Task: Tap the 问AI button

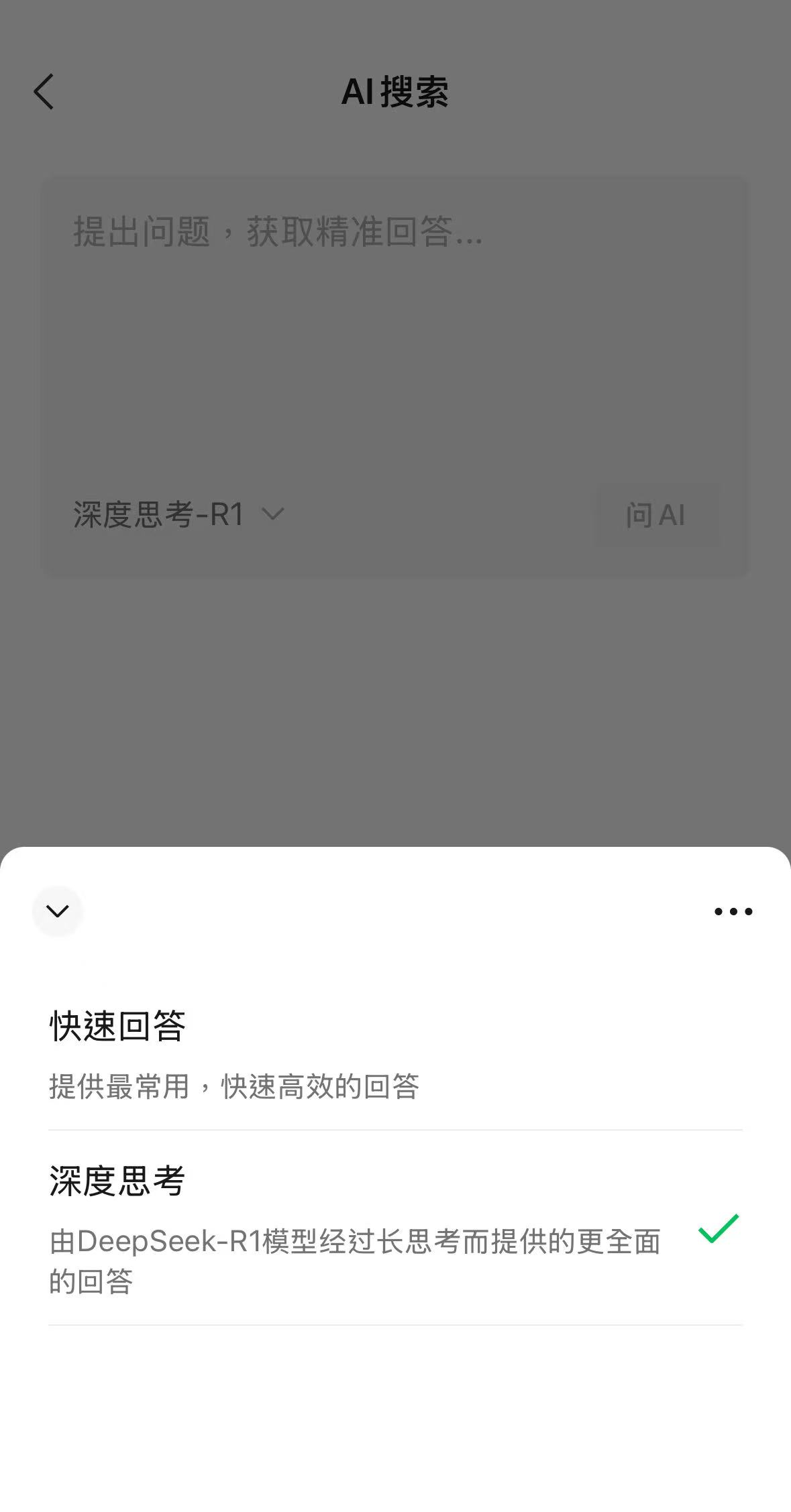Action: [657, 515]
